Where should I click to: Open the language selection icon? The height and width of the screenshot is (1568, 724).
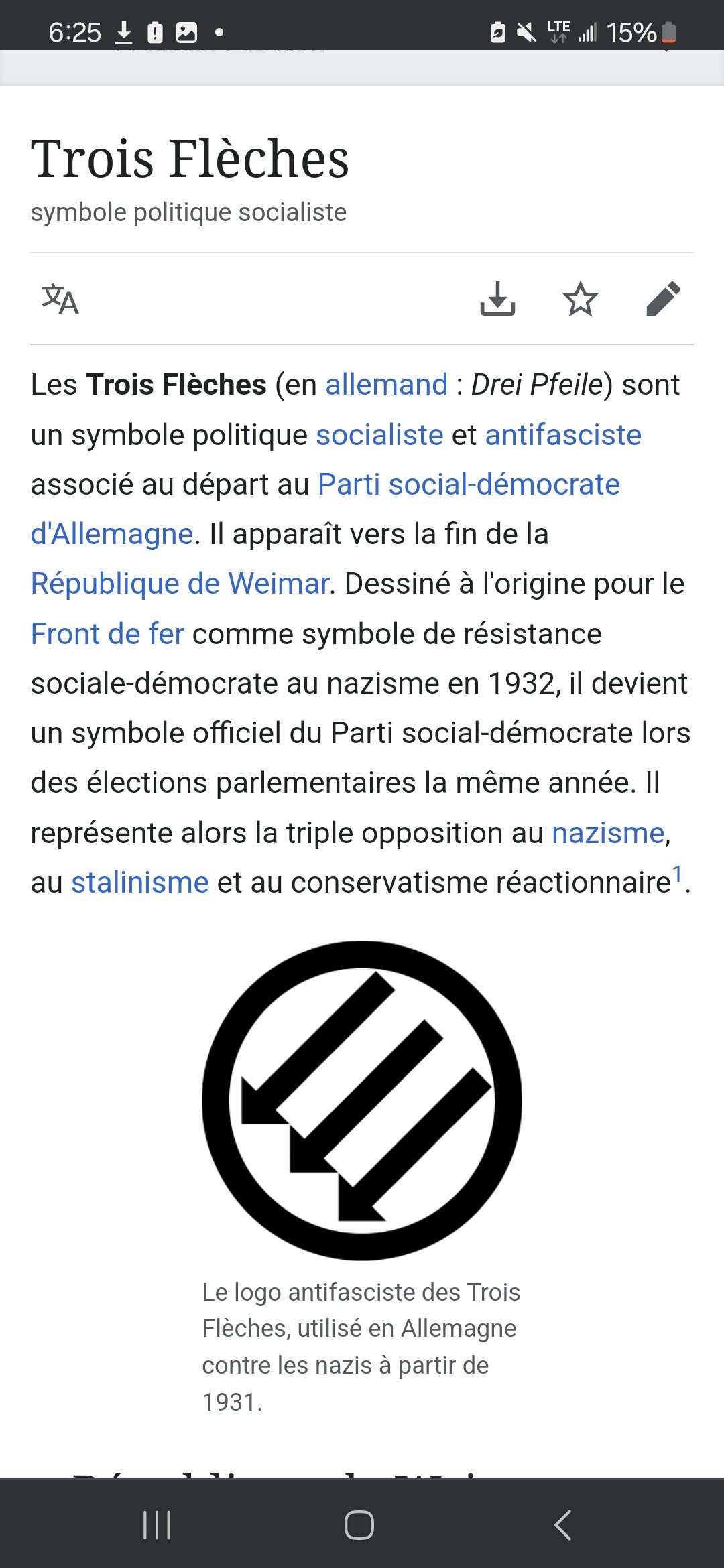(x=60, y=299)
